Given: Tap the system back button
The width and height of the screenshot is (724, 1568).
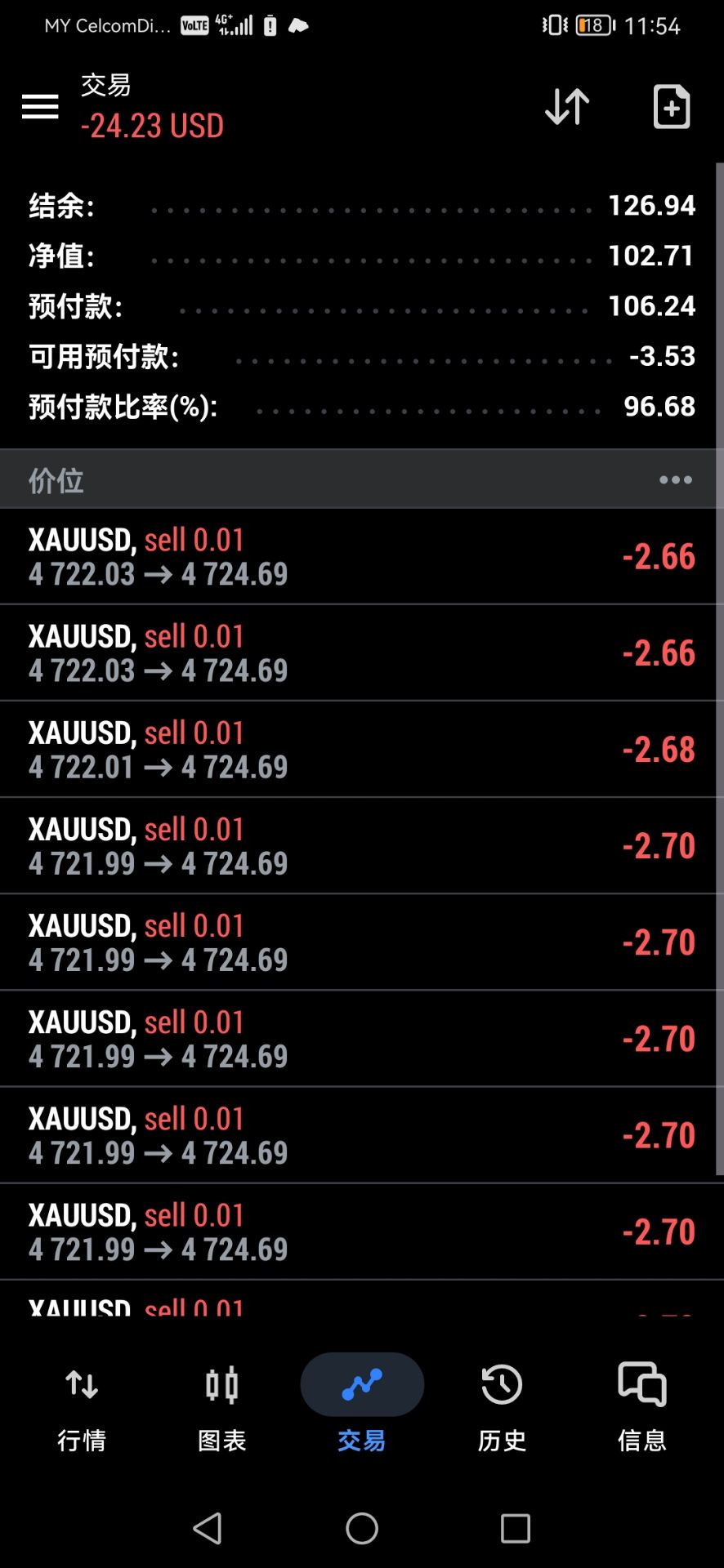Looking at the screenshot, I should tap(208, 1528).
